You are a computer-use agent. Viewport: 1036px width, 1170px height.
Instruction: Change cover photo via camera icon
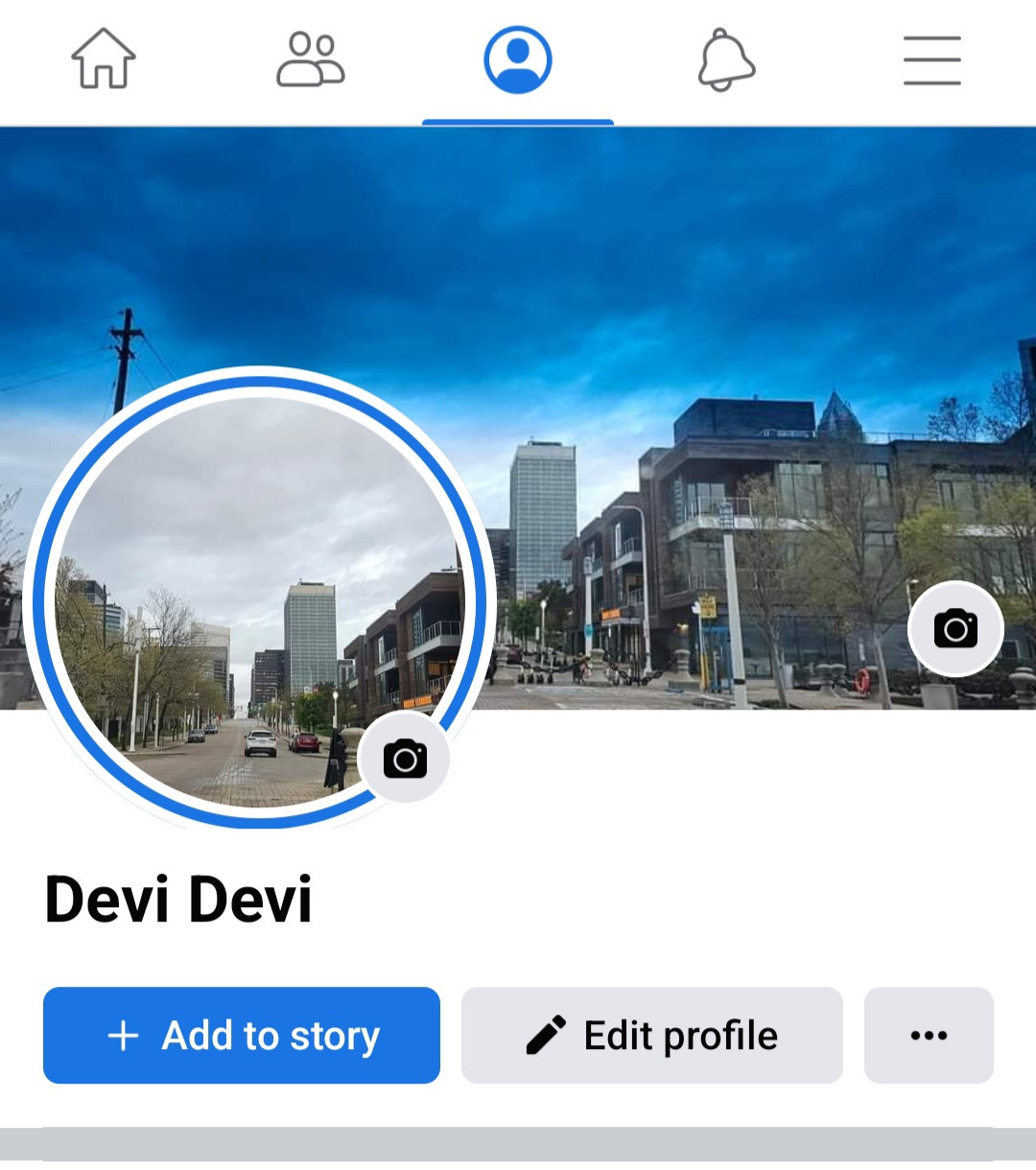pos(955,629)
